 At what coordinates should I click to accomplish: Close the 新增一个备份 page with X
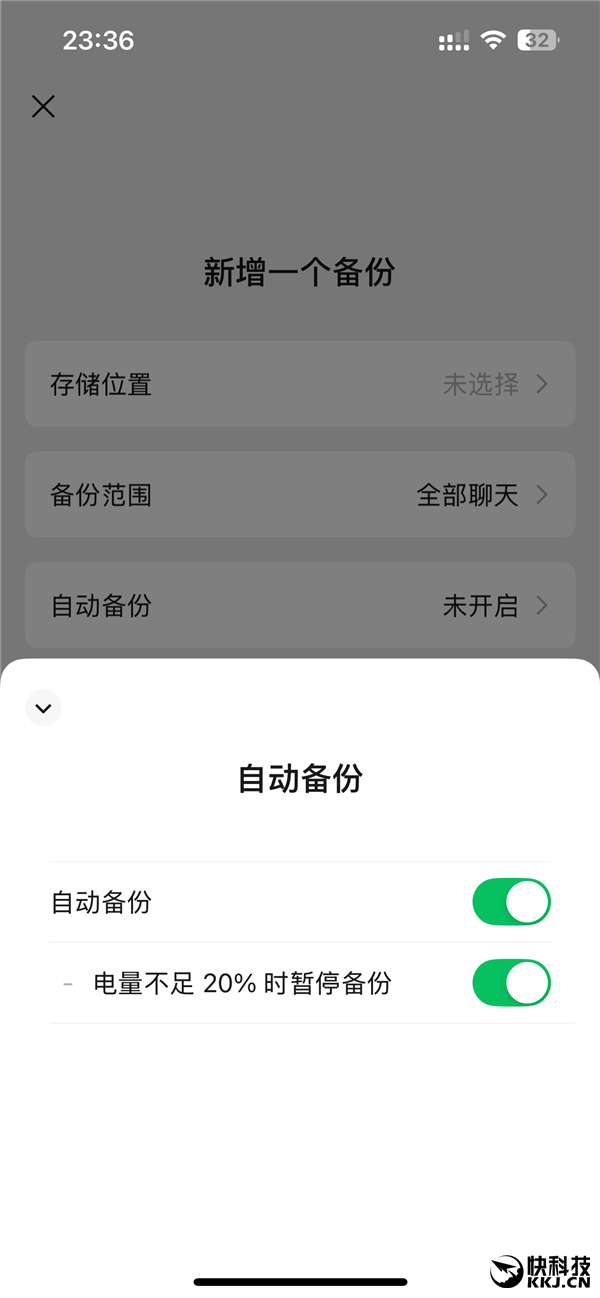tap(43, 107)
